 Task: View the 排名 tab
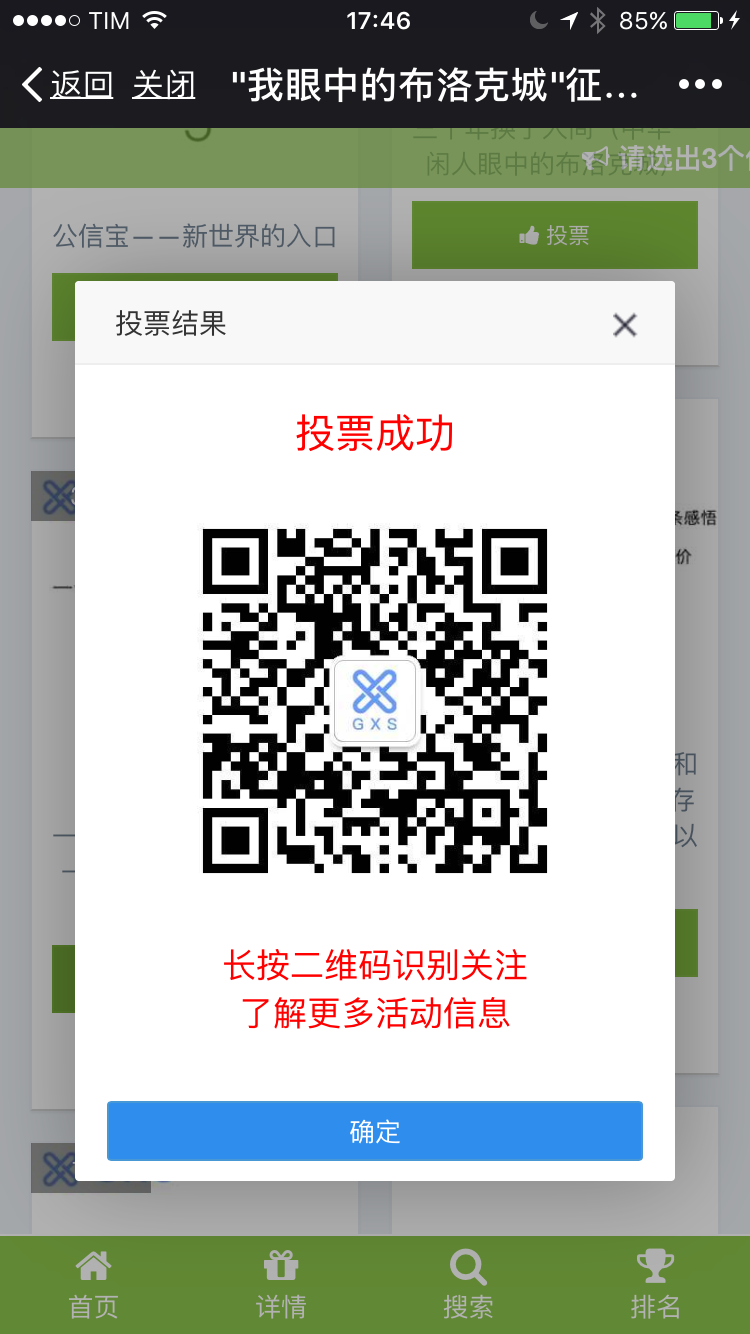click(x=656, y=1285)
